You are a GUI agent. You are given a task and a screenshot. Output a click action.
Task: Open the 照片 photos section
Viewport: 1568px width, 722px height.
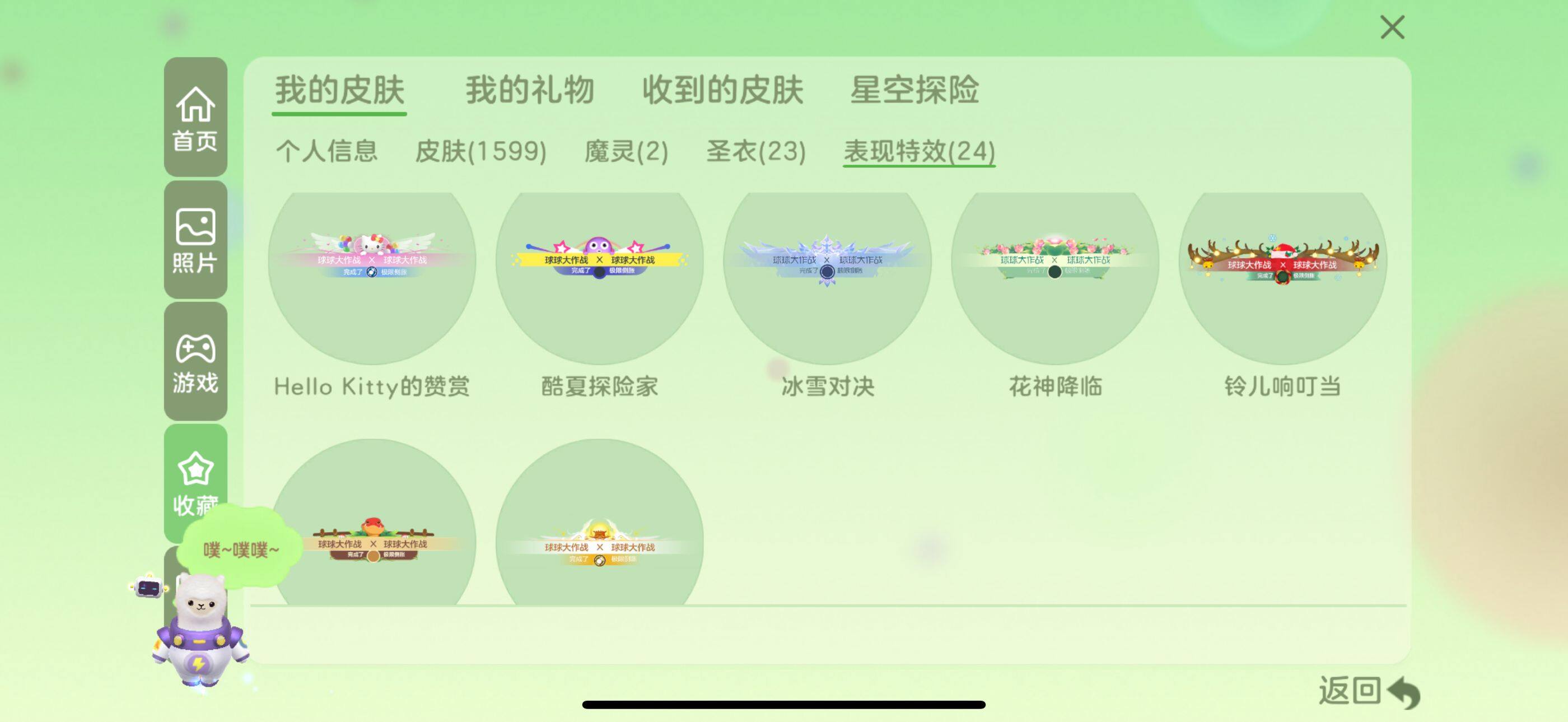click(x=195, y=240)
